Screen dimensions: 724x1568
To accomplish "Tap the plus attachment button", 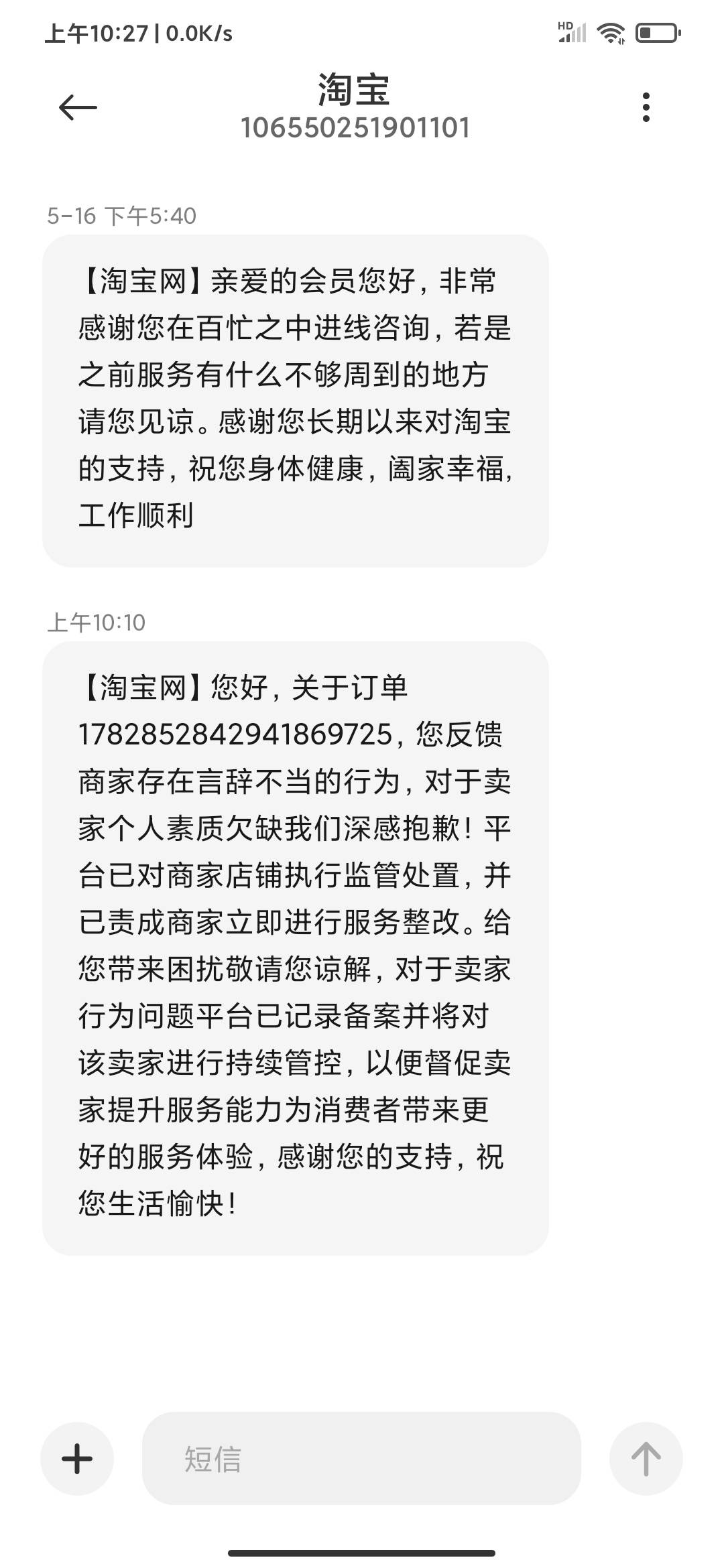I will [77, 1458].
